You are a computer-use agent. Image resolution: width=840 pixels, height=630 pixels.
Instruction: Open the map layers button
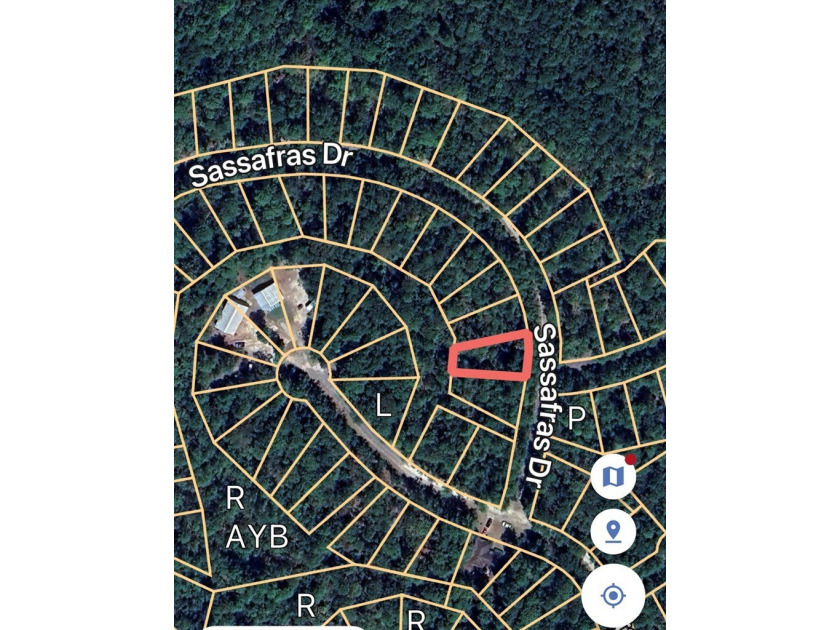click(613, 476)
